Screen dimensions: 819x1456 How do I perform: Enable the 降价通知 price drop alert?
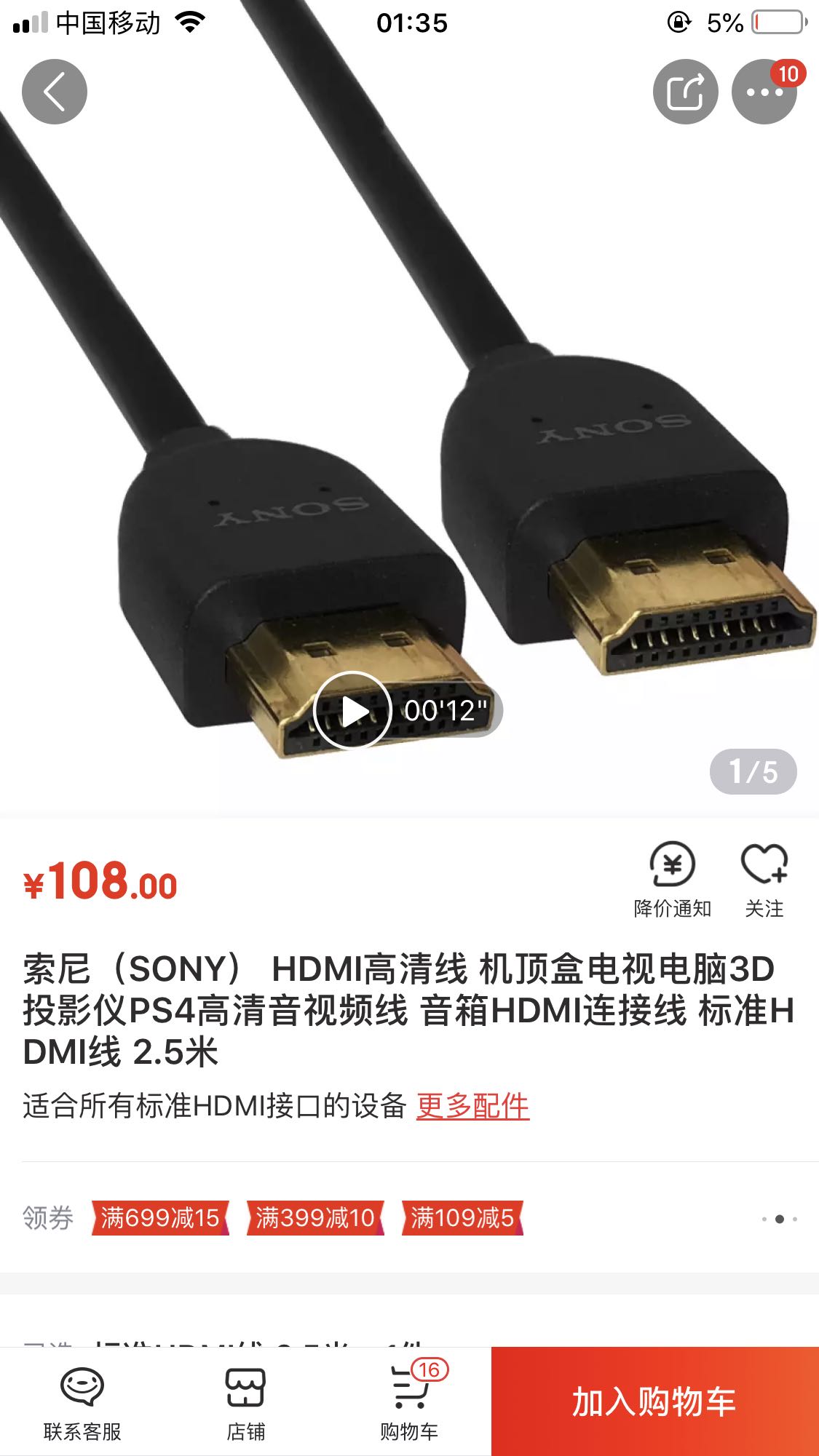(672, 880)
